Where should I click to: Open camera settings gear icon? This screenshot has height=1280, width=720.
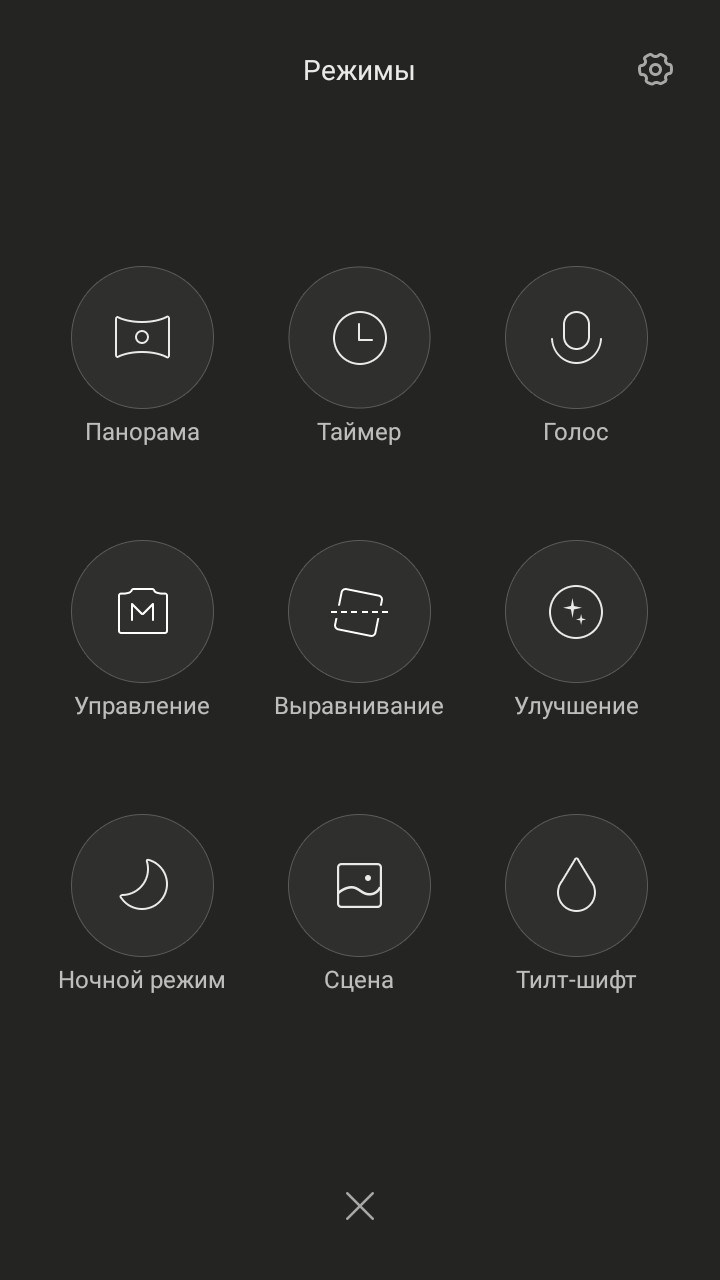click(x=655, y=69)
